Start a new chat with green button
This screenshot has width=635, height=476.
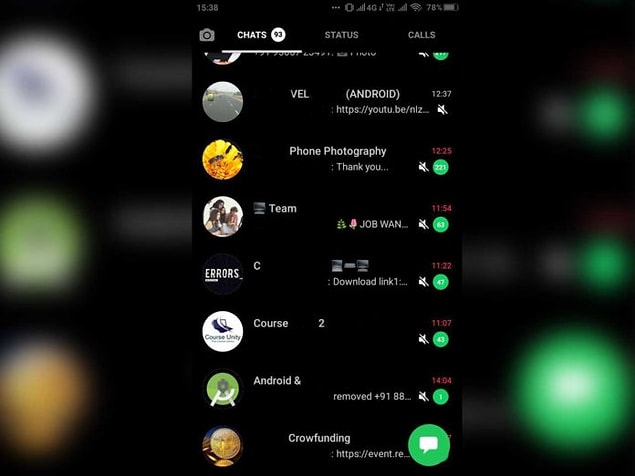428,444
